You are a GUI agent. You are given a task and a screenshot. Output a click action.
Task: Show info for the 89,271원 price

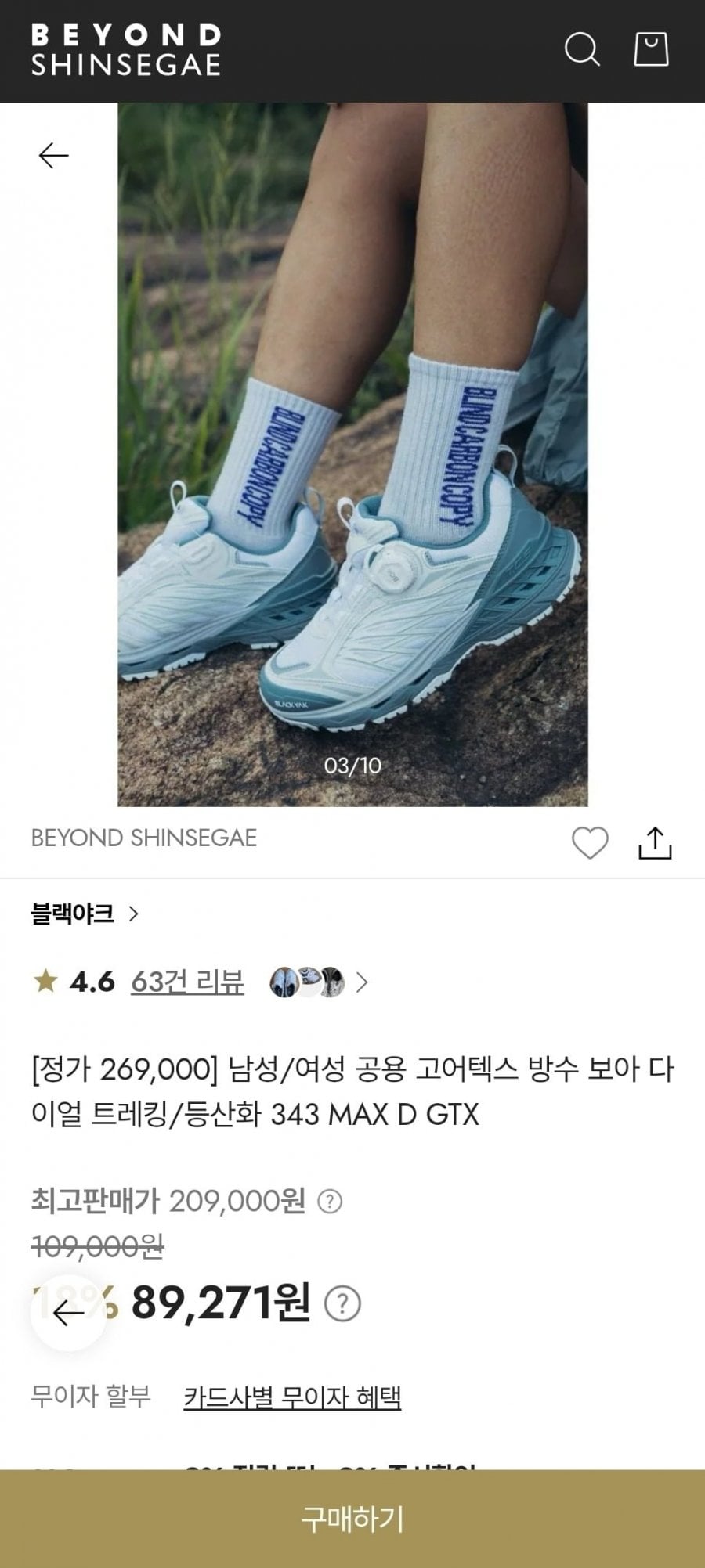[342, 1304]
